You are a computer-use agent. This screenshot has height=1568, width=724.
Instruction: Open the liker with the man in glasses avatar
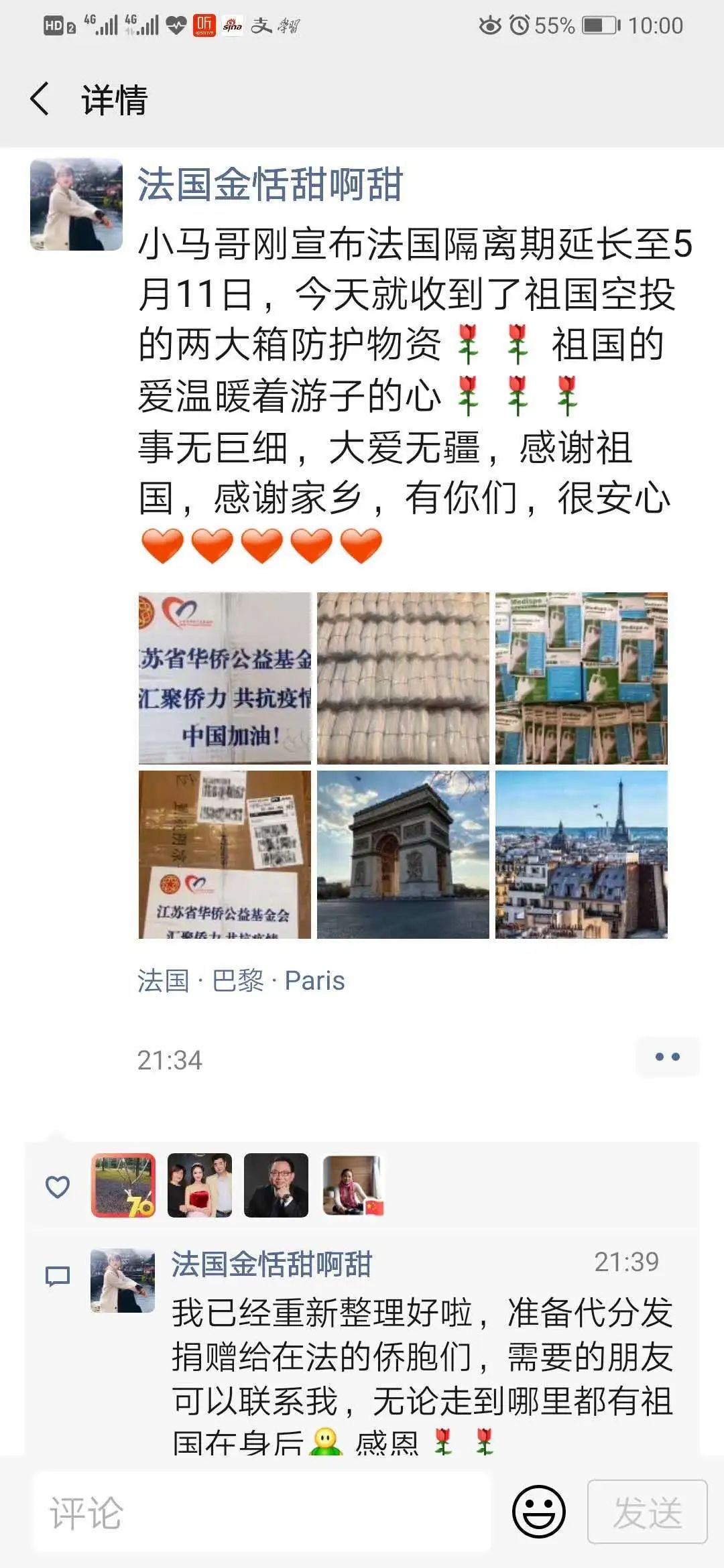pos(276,1185)
